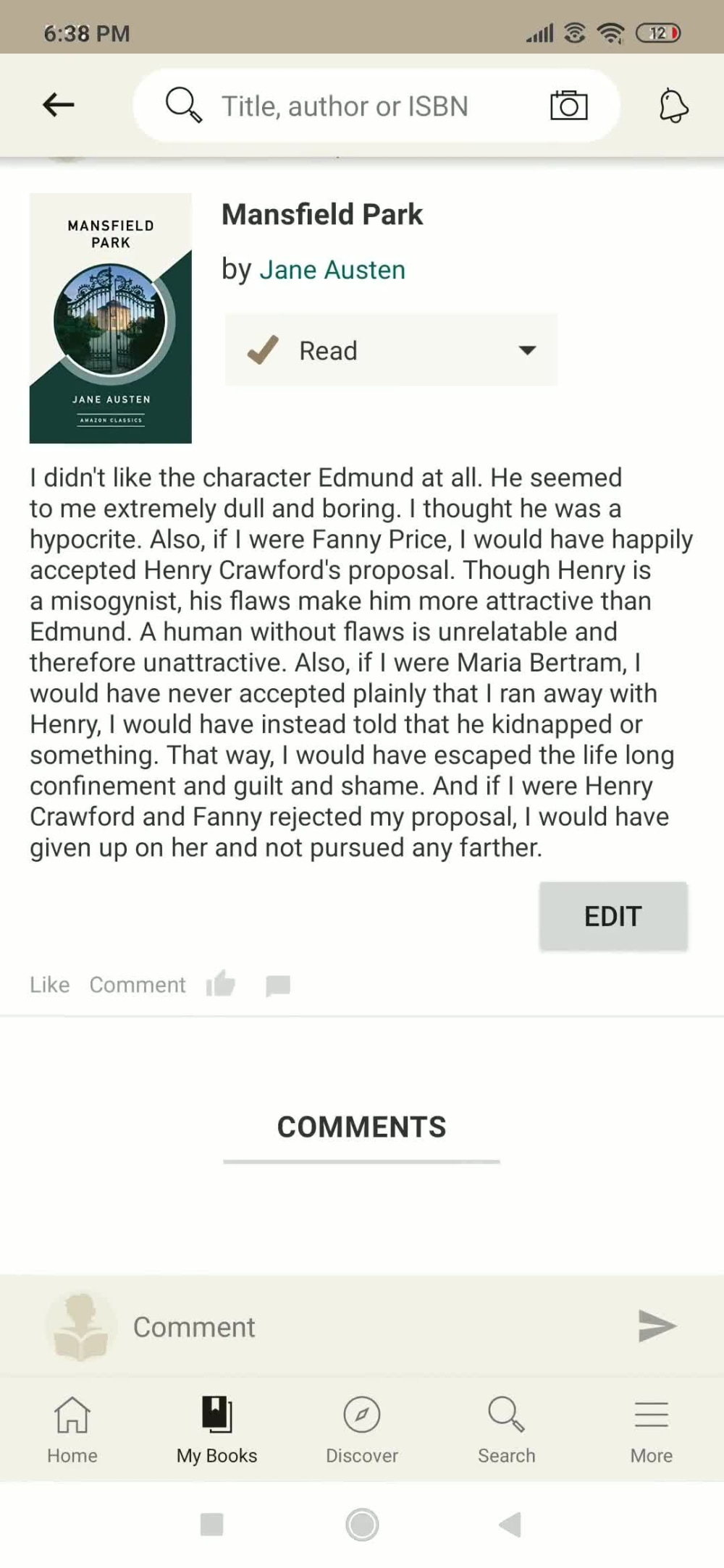Screen dimensions: 724x1568
Task: Switch to the Home tab
Action: [72, 1430]
